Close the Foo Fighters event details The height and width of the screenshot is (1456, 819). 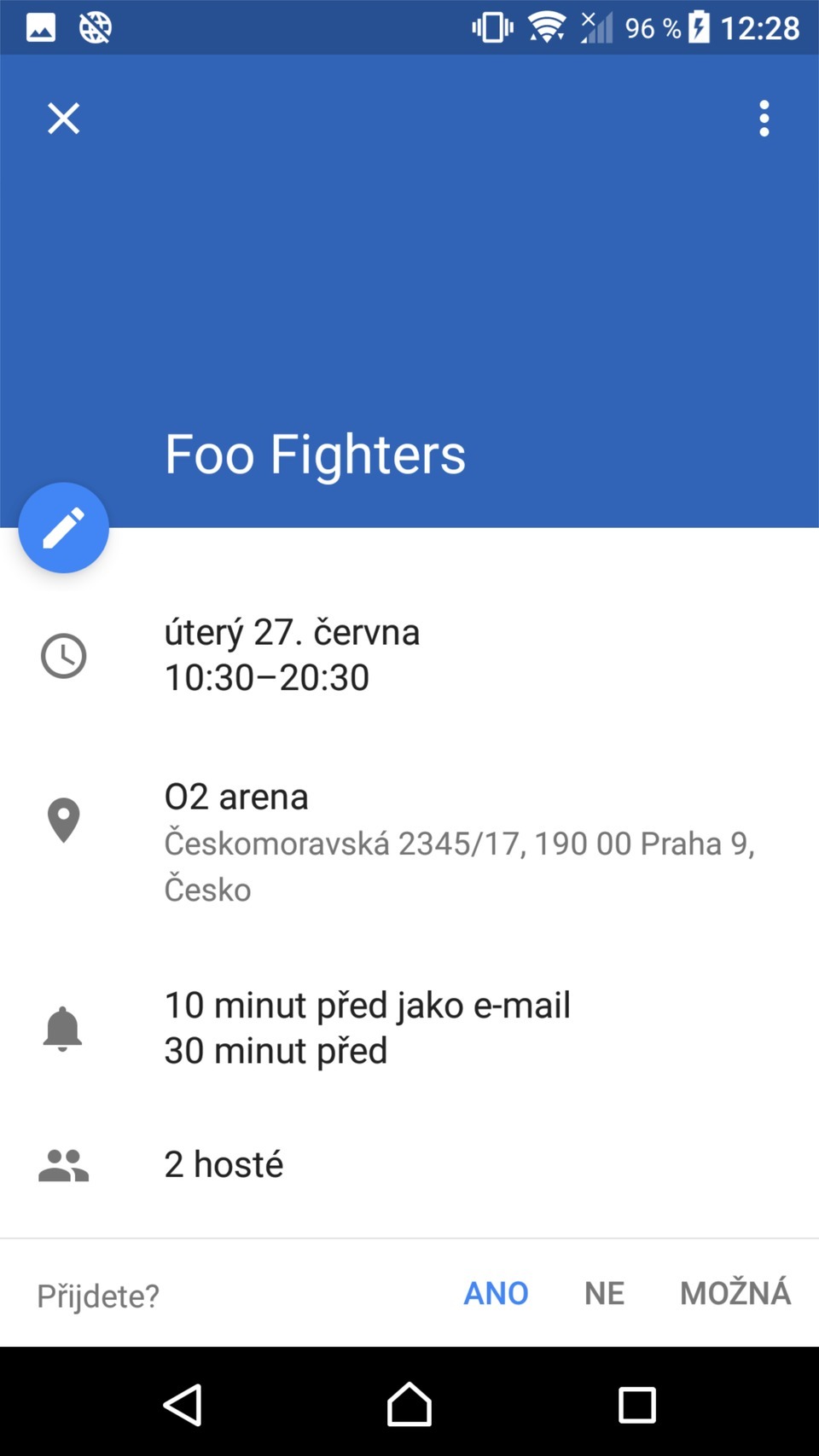[x=63, y=119]
